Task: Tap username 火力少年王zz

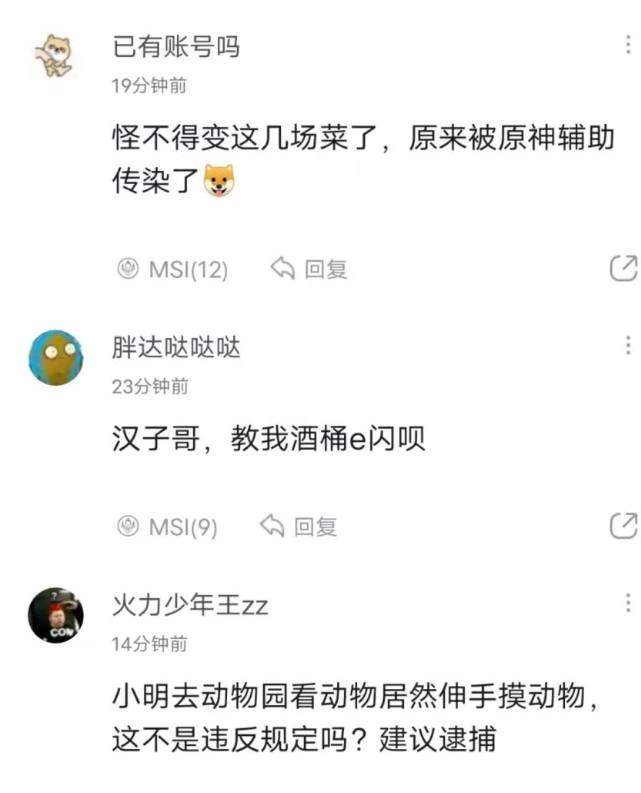Action: [190, 605]
